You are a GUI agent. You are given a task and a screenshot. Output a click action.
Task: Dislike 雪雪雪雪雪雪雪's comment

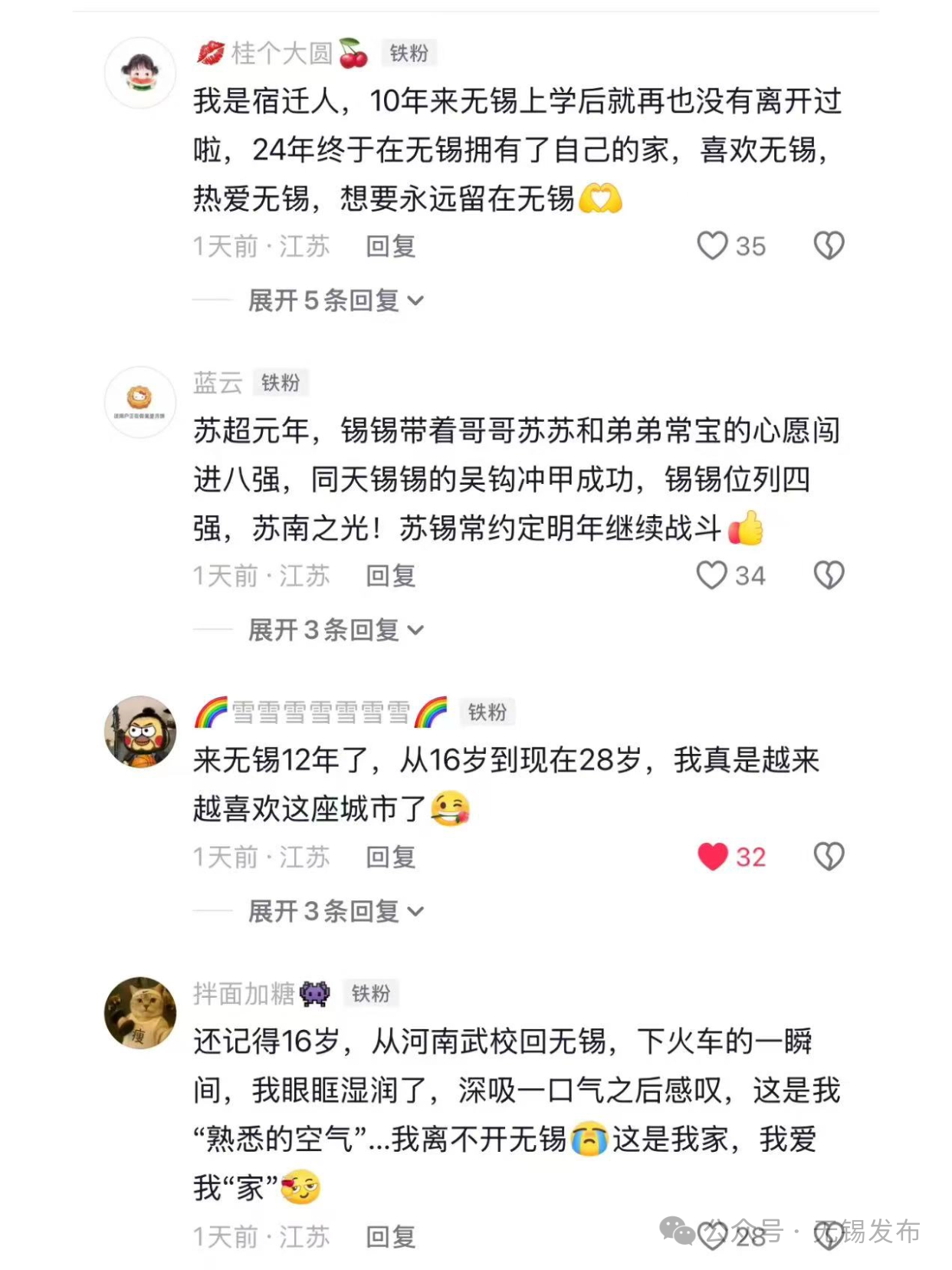pos(829,857)
